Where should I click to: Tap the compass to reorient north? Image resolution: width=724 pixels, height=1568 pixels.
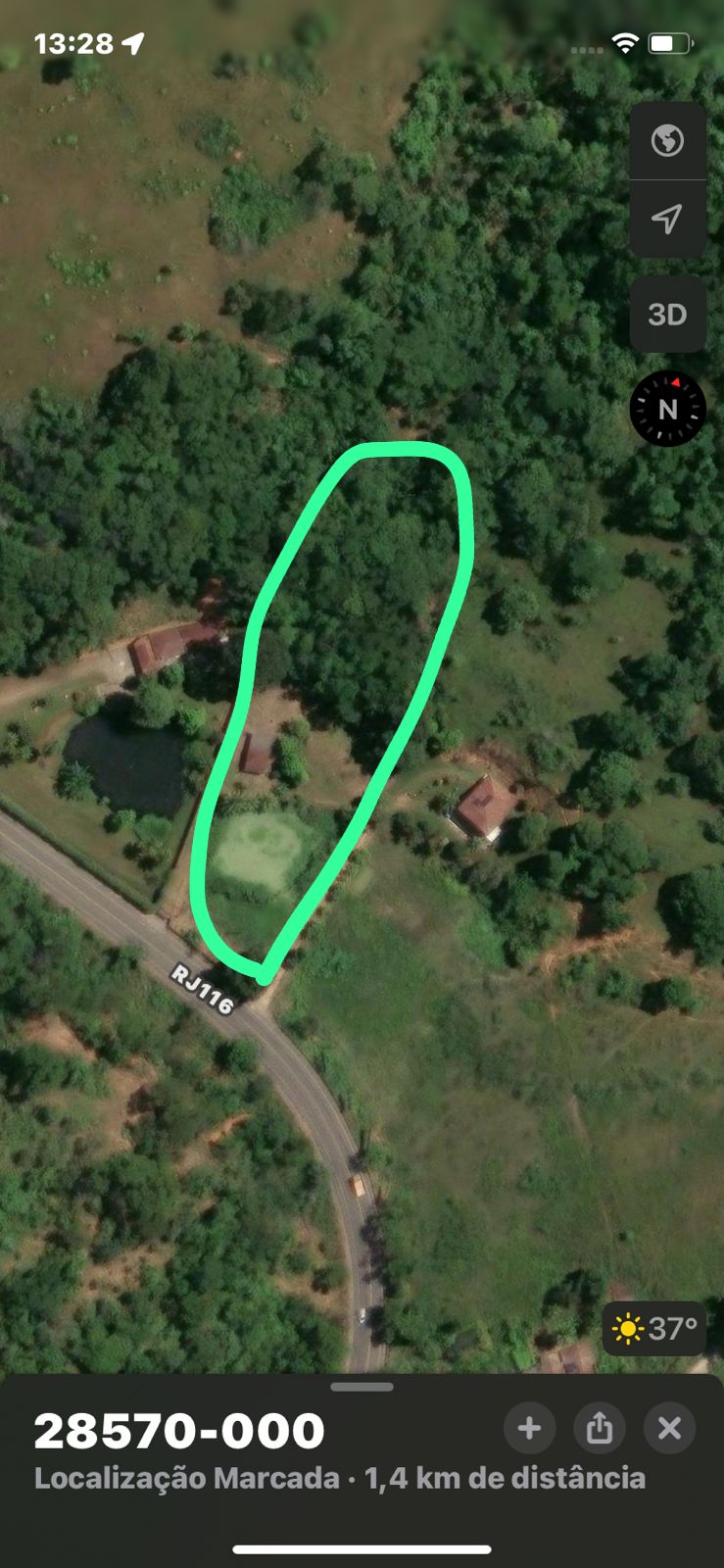point(668,409)
